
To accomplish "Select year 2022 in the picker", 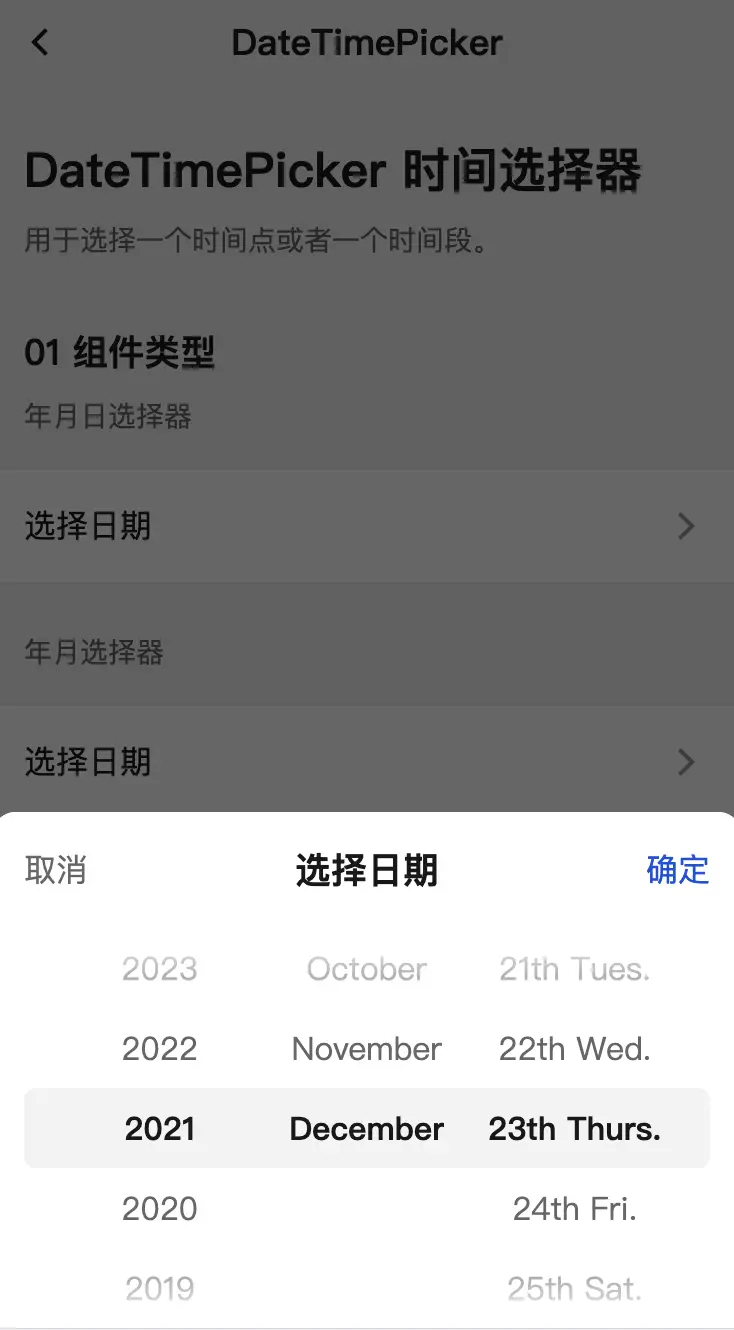I will (160, 1049).
